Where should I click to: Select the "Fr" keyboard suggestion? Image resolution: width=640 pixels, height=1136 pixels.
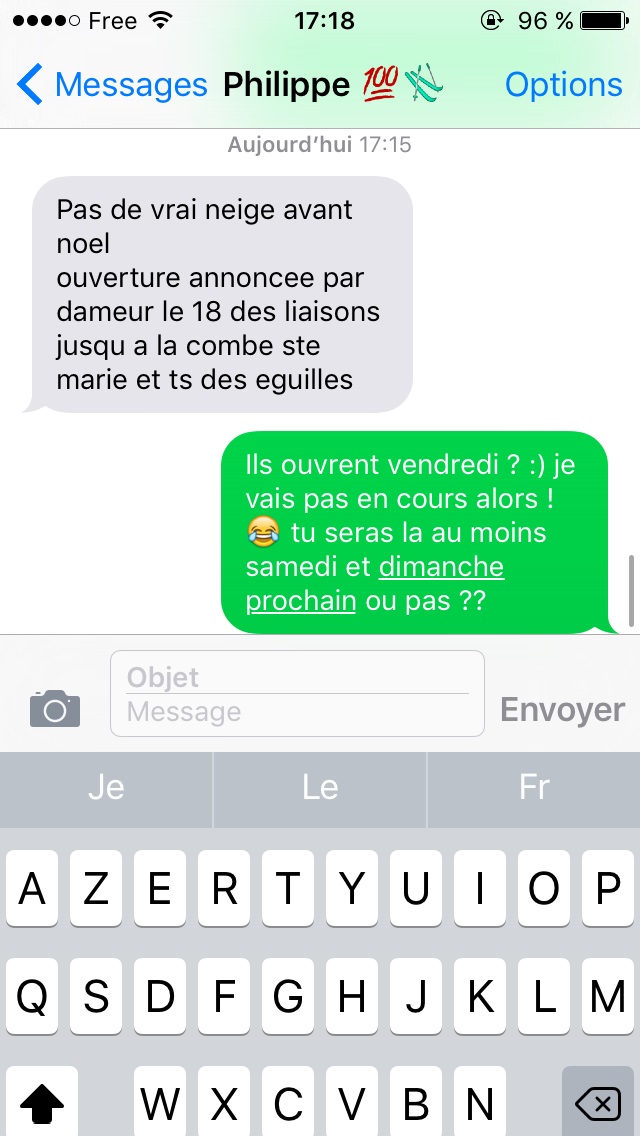click(x=534, y=788)
